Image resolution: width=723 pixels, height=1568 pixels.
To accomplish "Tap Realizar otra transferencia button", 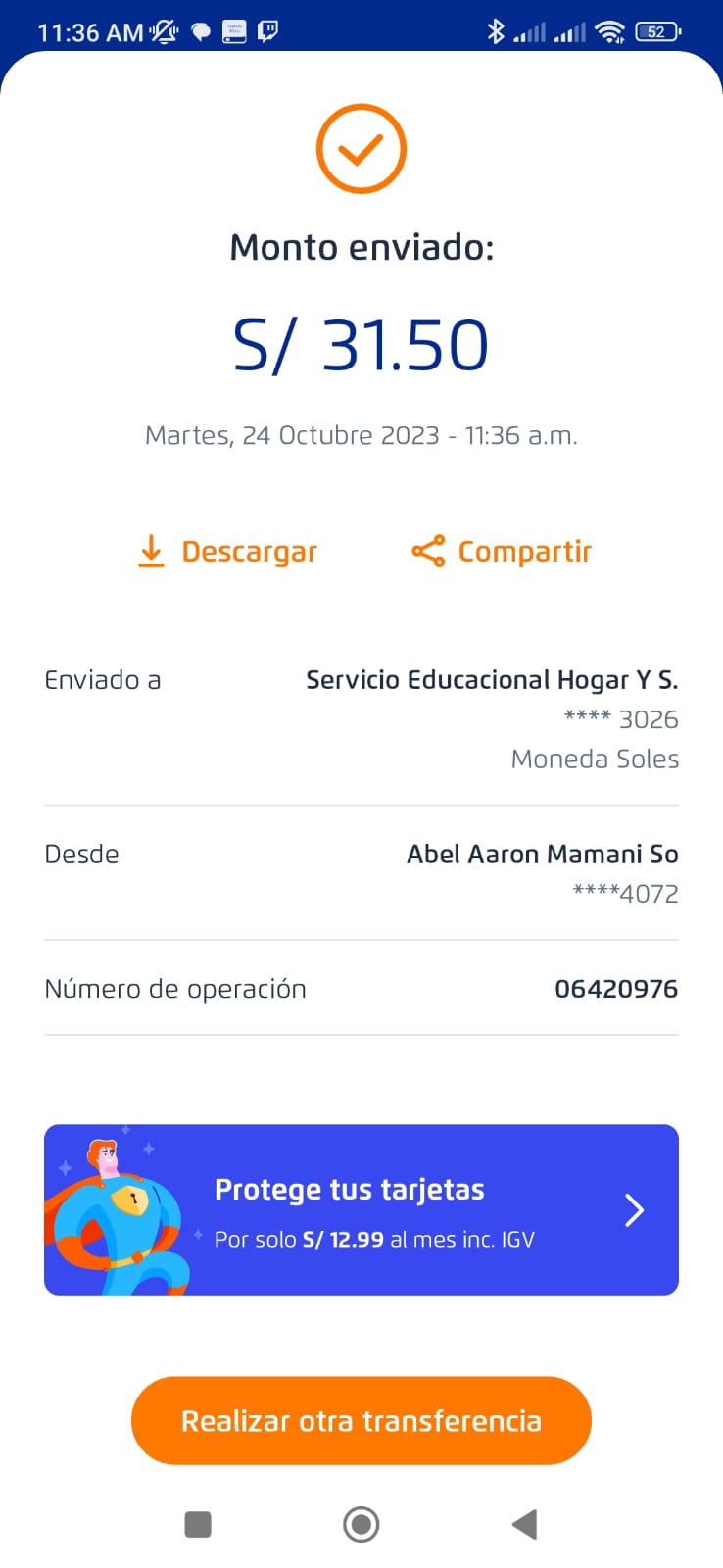I will (x=361, y=1421).
